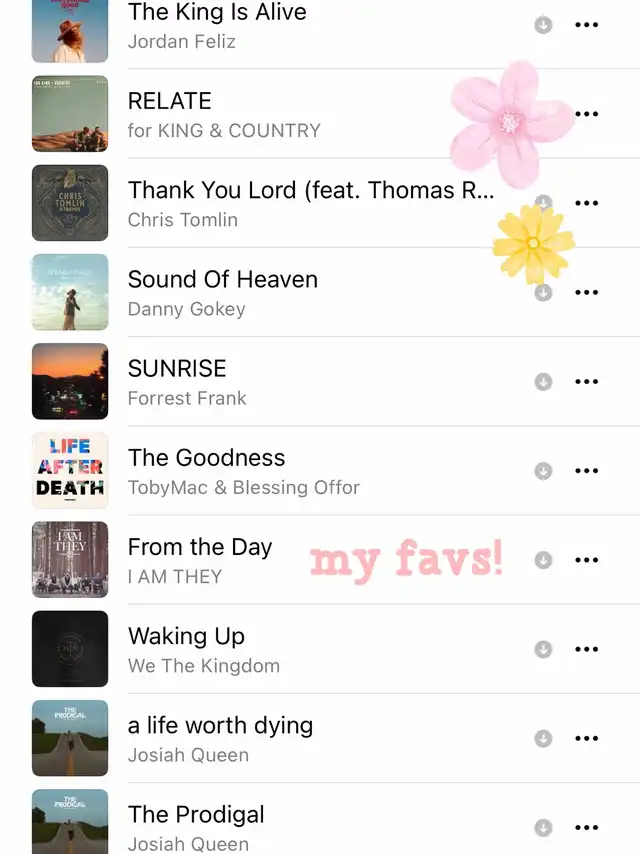Image resolution: width=640 pixels, height=854 pixels.
Task: Tap the download icon for Waking Up
Action: click(543, 650)
